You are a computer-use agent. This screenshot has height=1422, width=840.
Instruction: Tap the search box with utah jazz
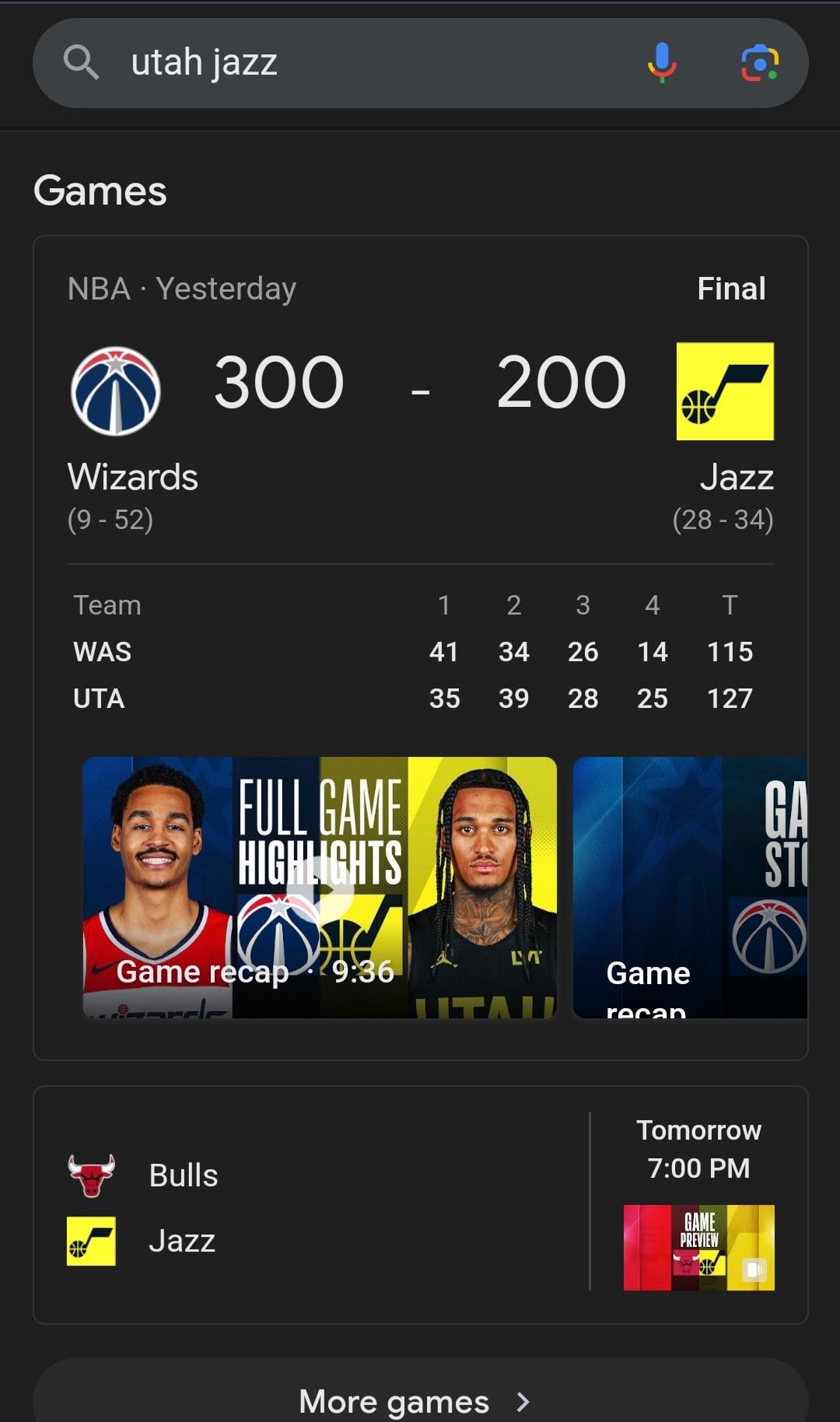click(350, 62)
